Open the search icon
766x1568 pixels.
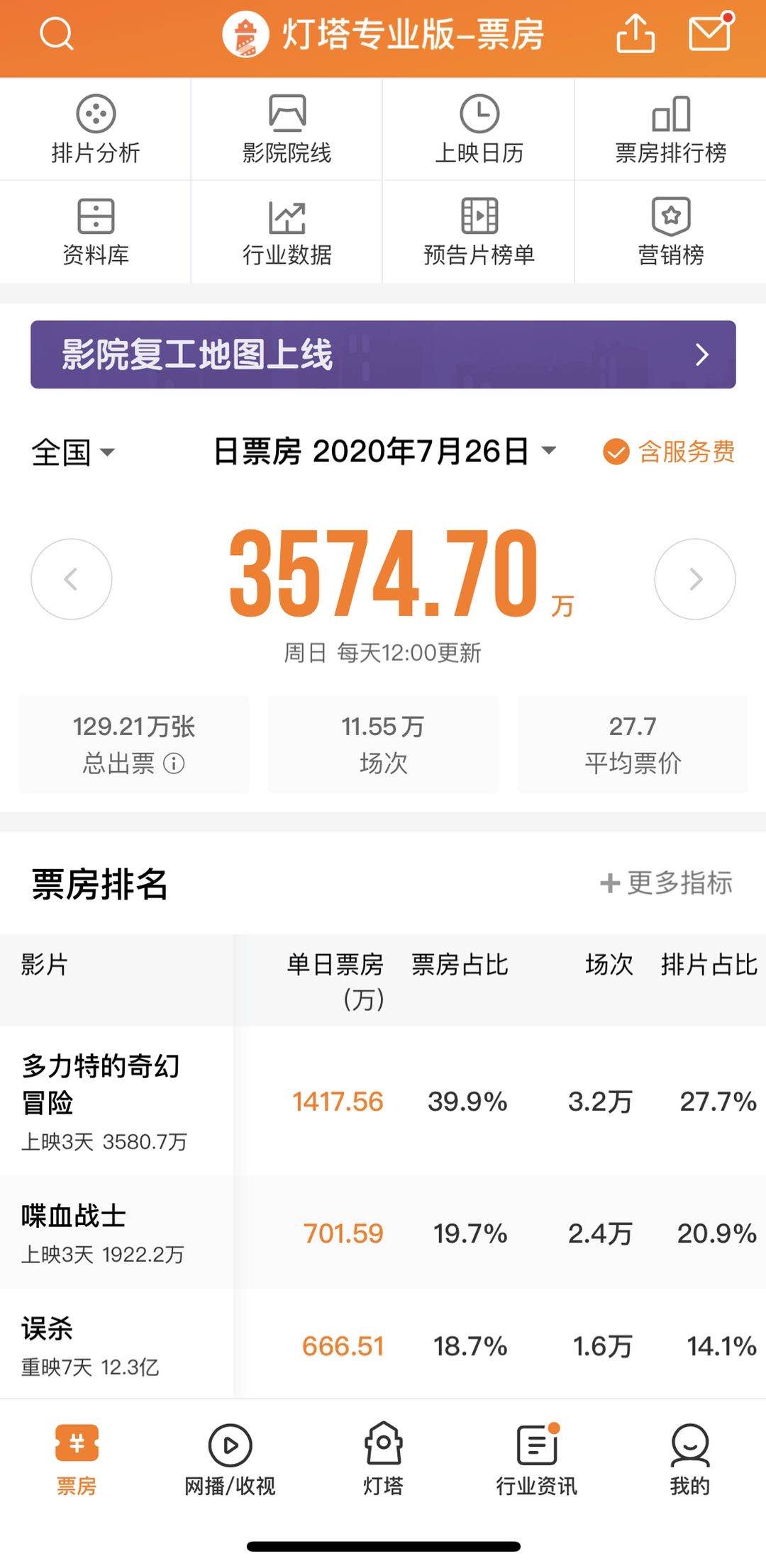[56, 33]
